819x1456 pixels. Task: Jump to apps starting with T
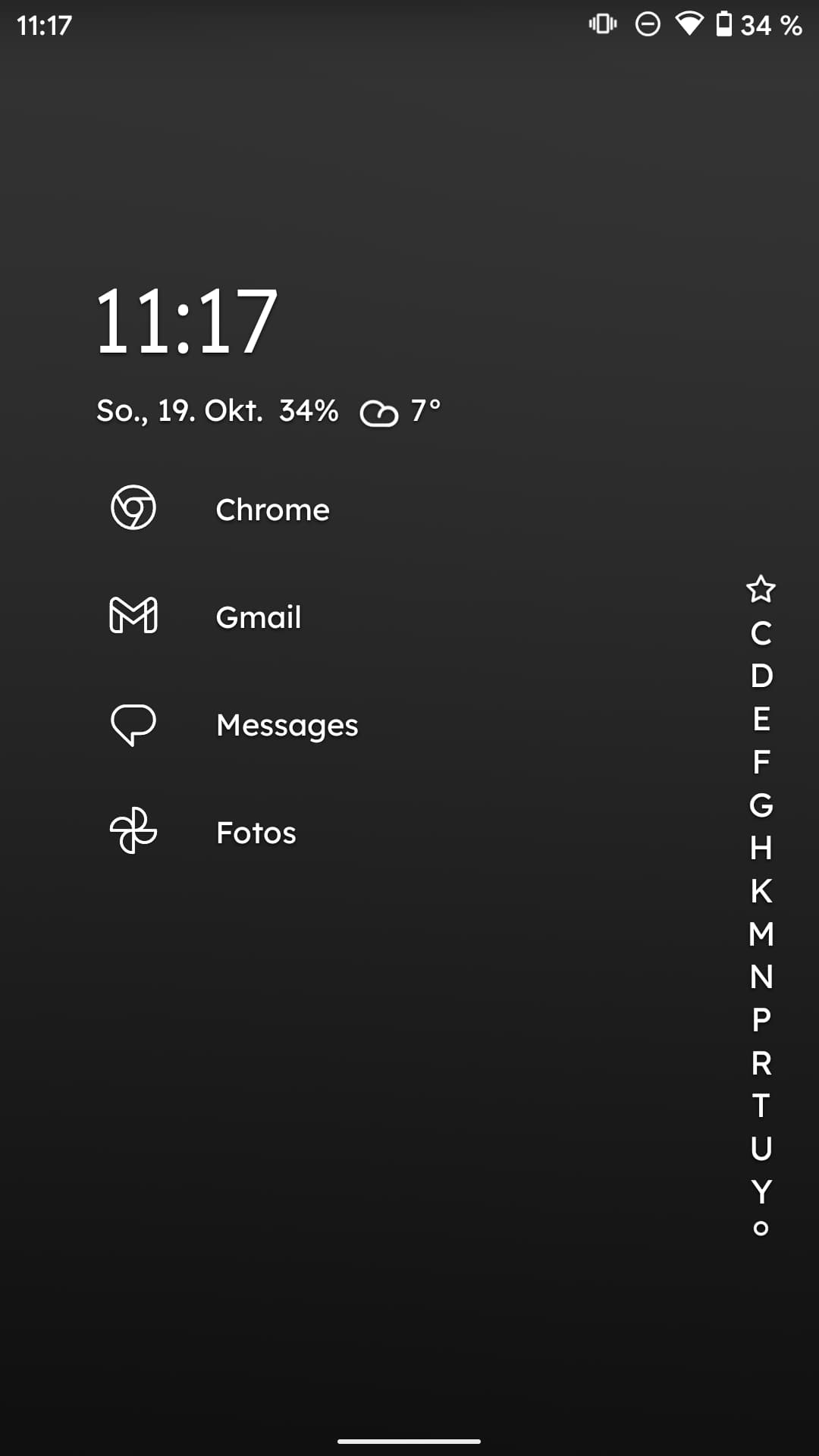[x=761, y=1106]
